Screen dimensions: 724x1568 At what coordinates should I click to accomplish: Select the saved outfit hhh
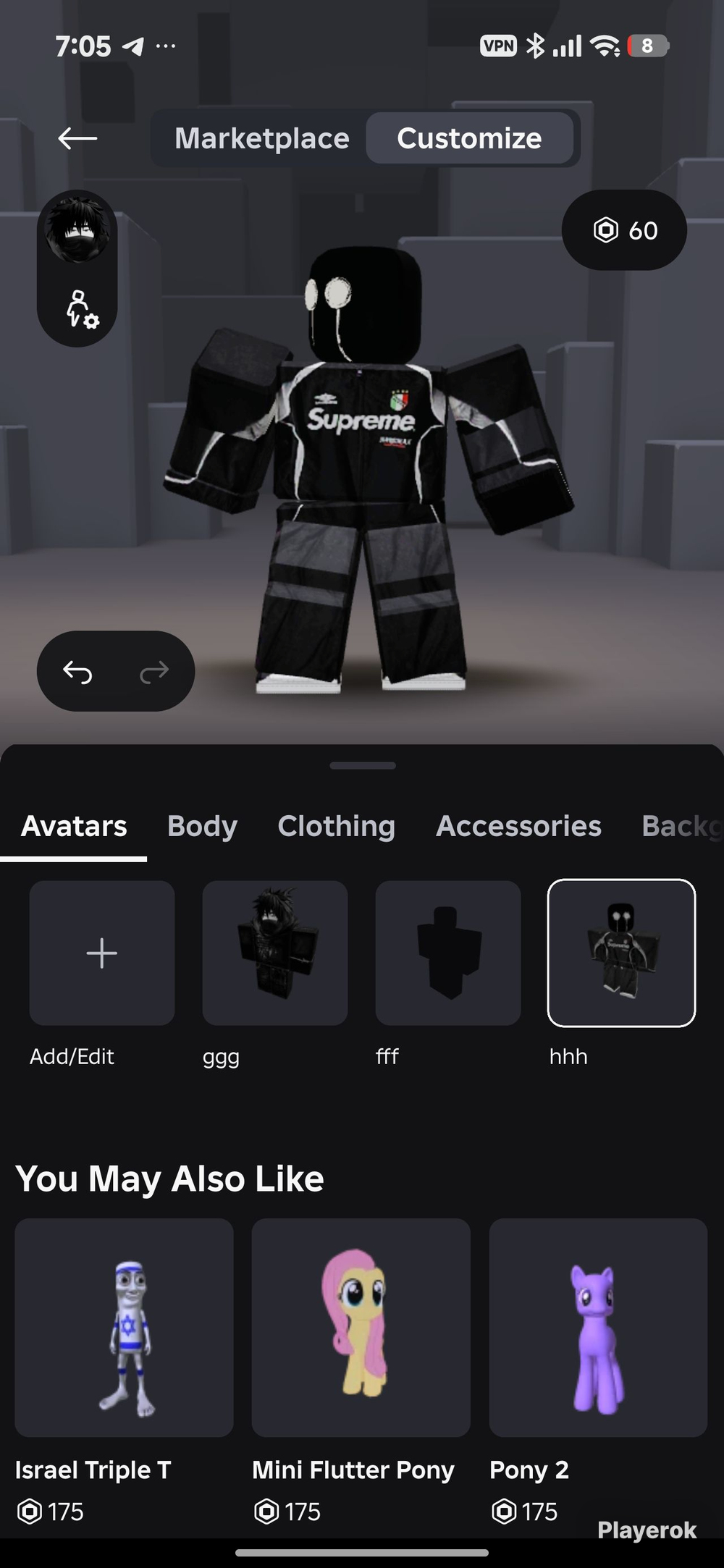click(621, 953)
